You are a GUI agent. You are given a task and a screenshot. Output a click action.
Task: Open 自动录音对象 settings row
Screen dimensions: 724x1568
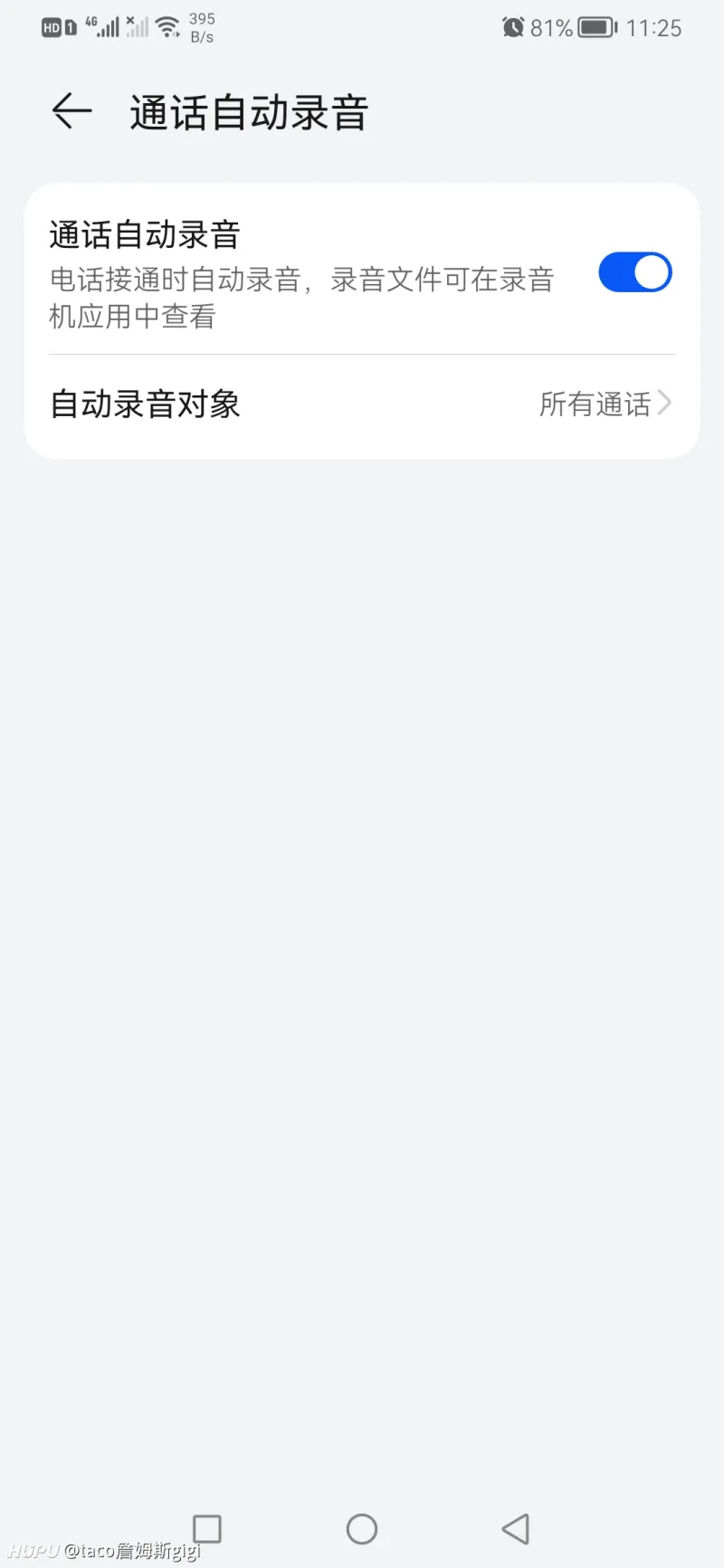[362, 404]
